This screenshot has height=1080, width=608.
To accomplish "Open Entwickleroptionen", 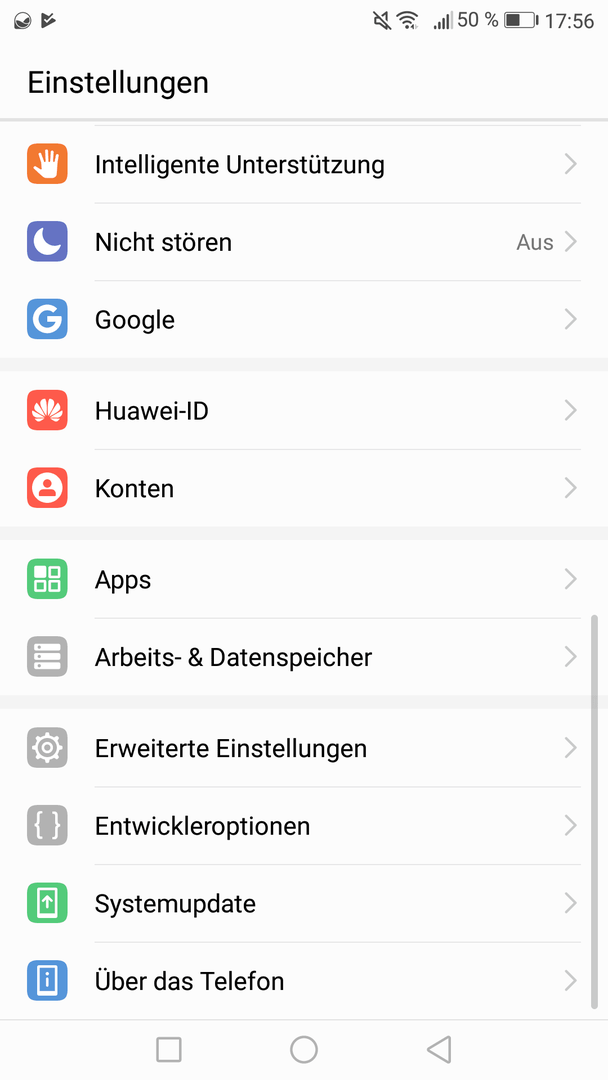I will point(304,826).
